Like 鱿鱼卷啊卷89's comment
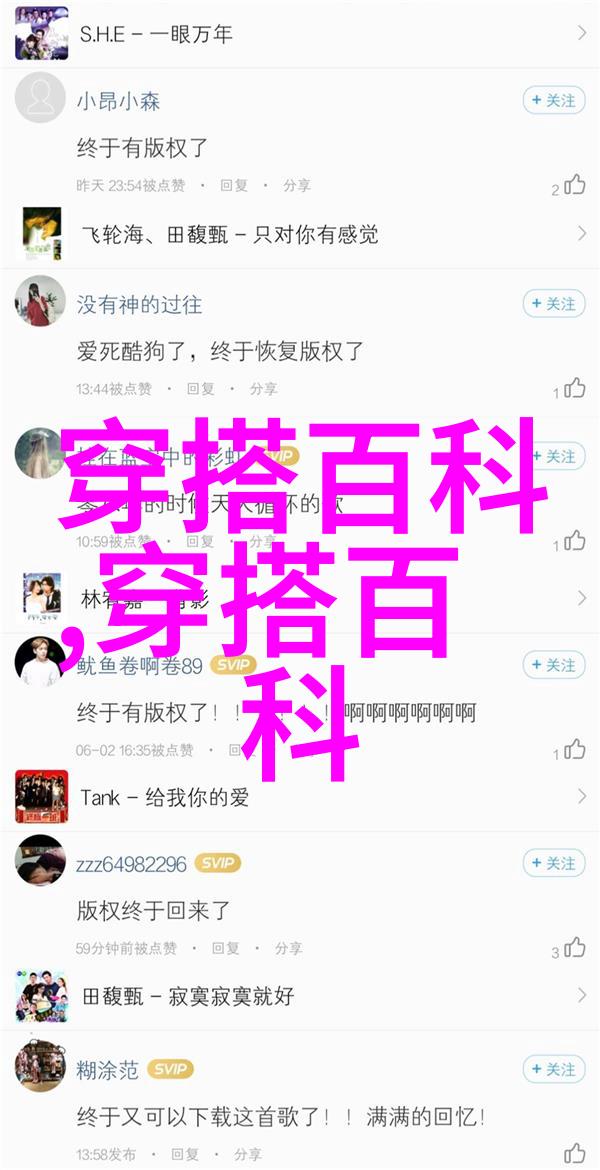 click(x=574, y=749)
